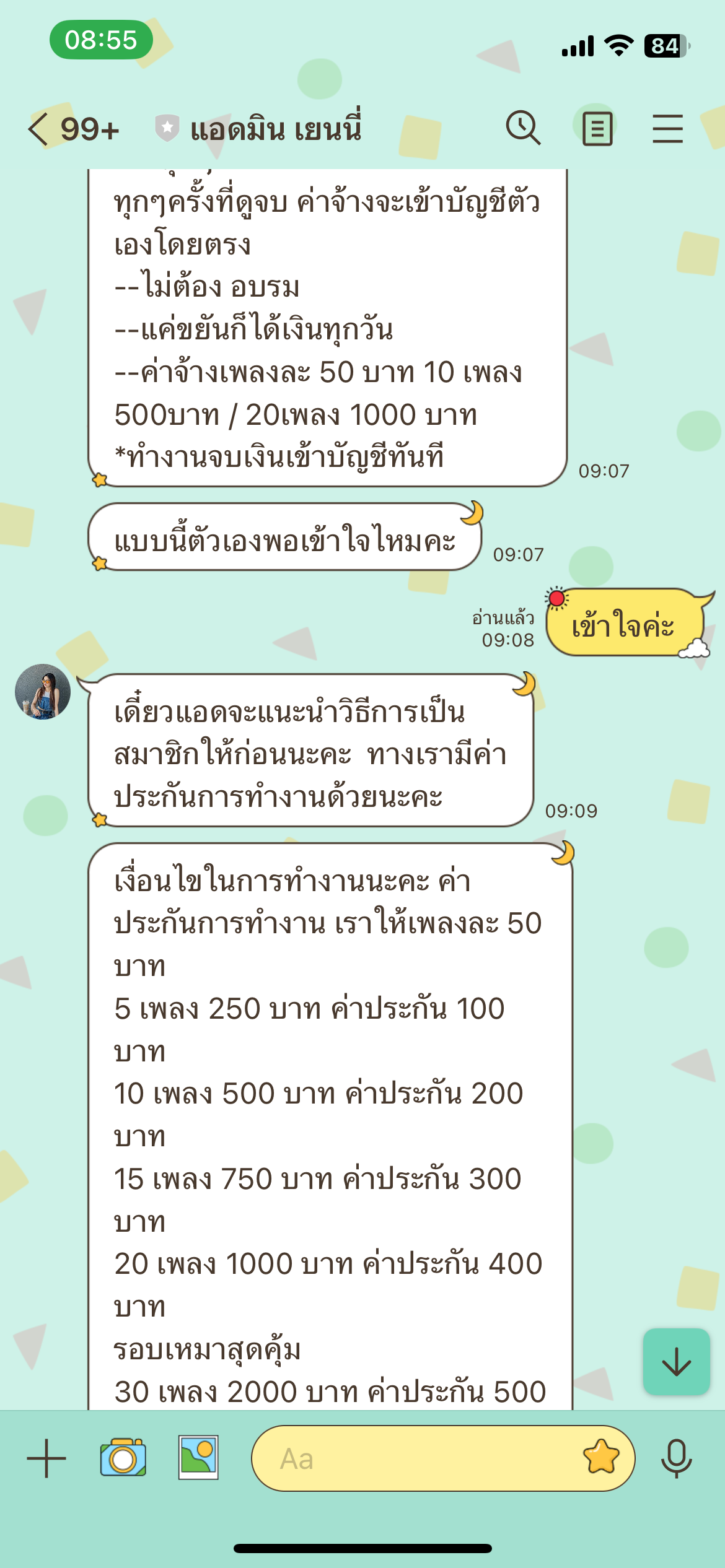The height and width of the screenshot is (1568, 725).
Task: Open the notes icon in header
Action: [x=597, y=128]
